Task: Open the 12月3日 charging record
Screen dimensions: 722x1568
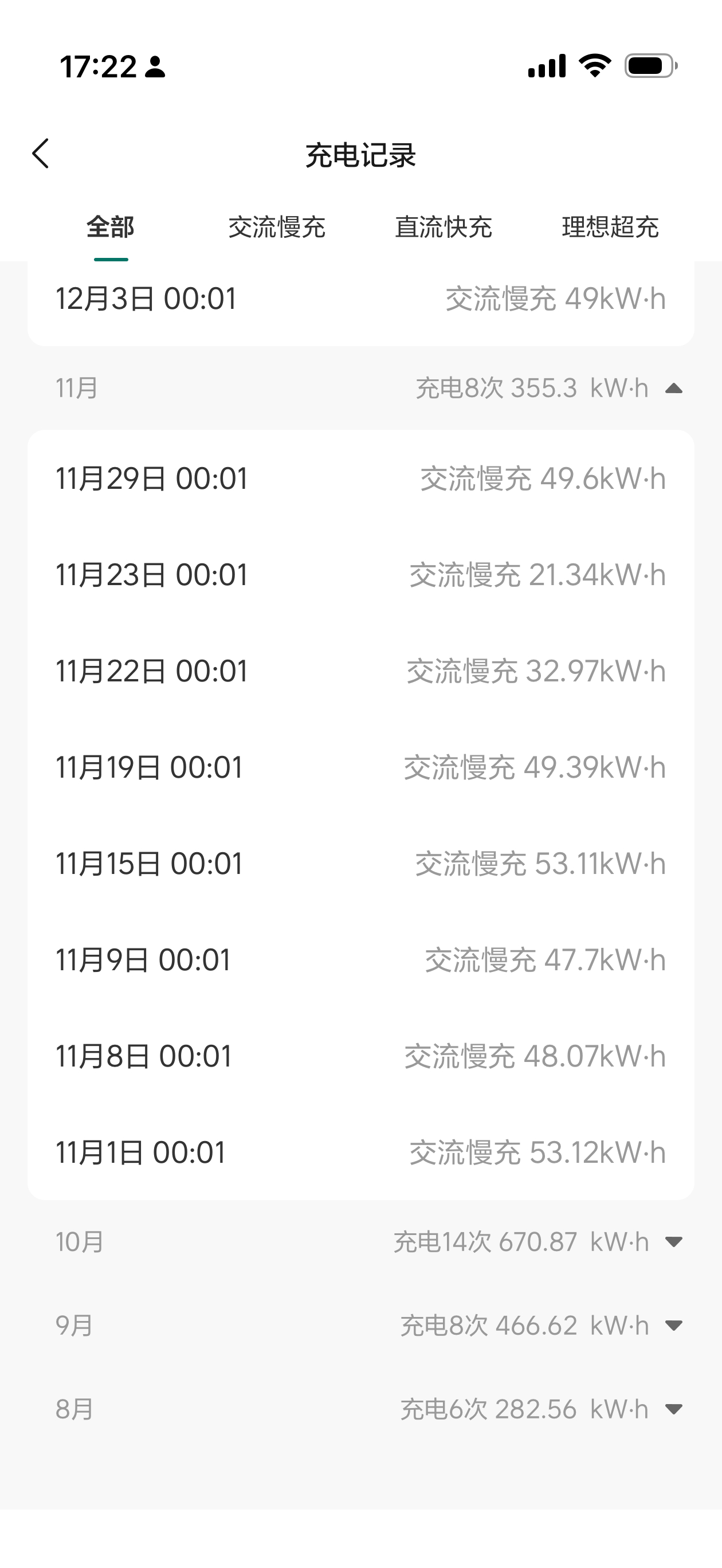Action: (360, 299)
